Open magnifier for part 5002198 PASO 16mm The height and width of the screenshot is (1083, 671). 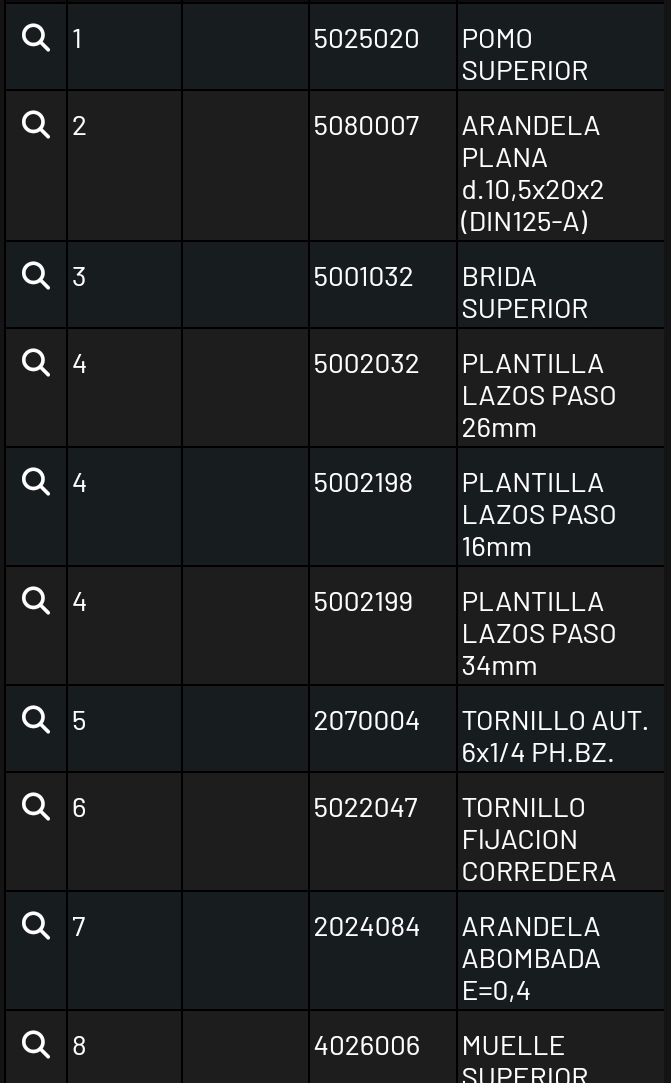(36, 481)
